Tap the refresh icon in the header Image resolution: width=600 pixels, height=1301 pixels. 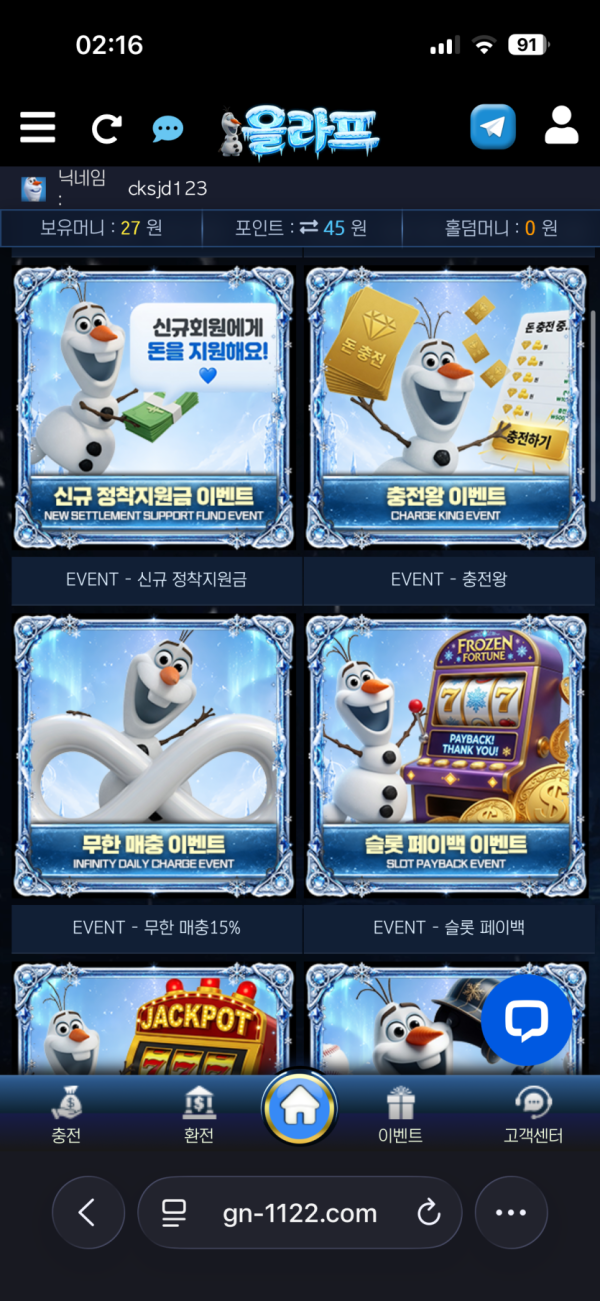(106, 128)
